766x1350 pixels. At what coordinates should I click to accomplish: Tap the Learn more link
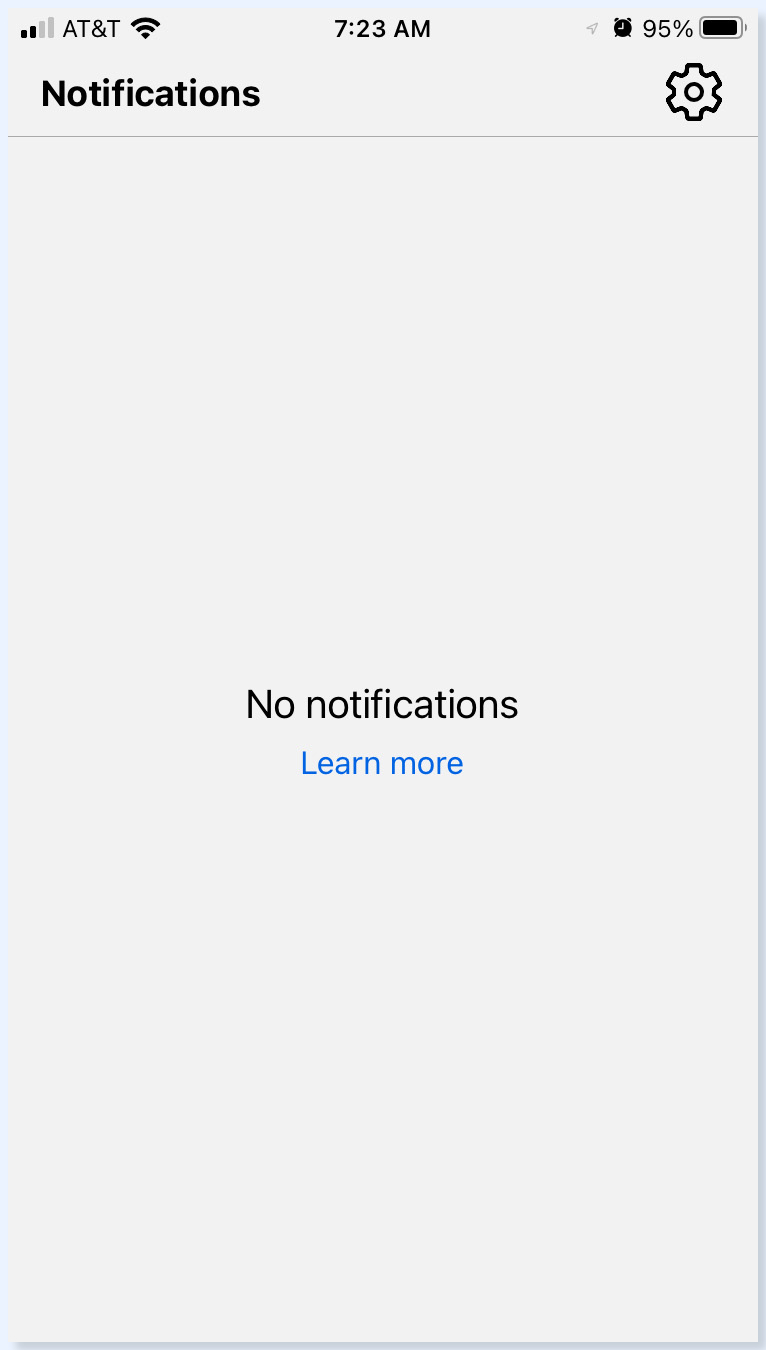[x=382, y=763]
